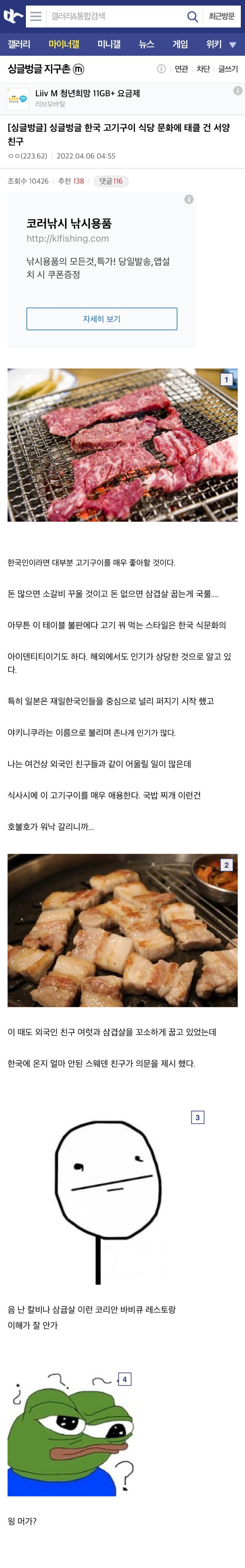Screen dimensions: 245x1568
Task: Expand the navigation dropdown arrow
Action: click(x=232, y=45)
